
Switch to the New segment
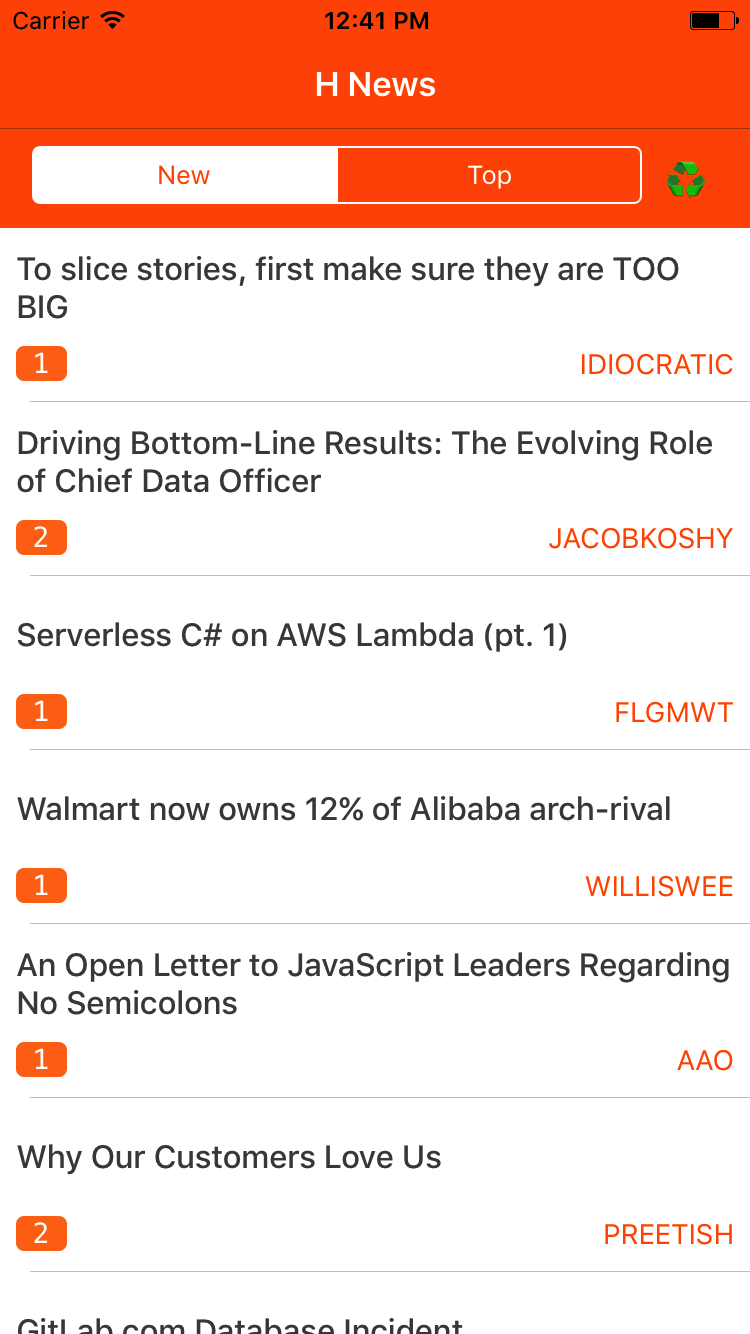pyautogui.click(x=185, y=176)
